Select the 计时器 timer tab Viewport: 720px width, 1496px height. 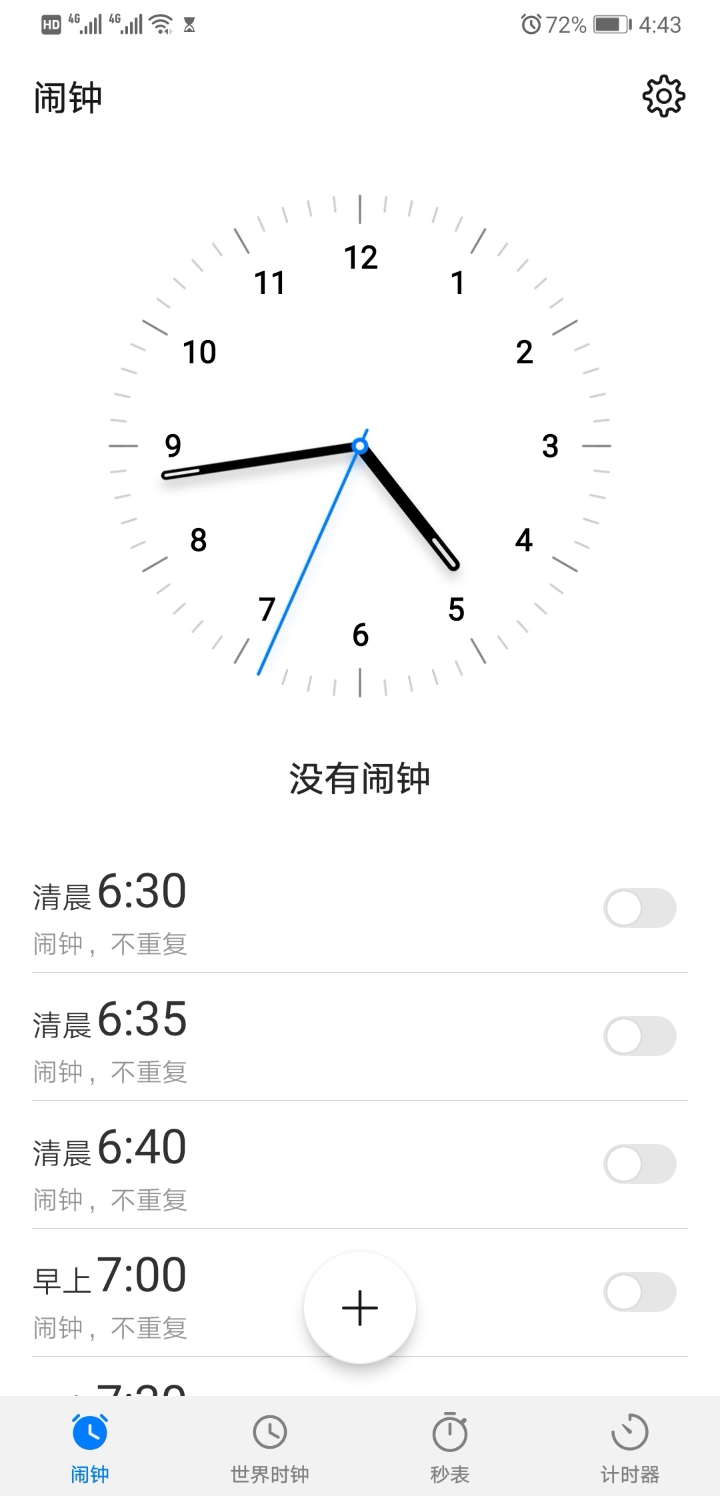(630, 1448)
